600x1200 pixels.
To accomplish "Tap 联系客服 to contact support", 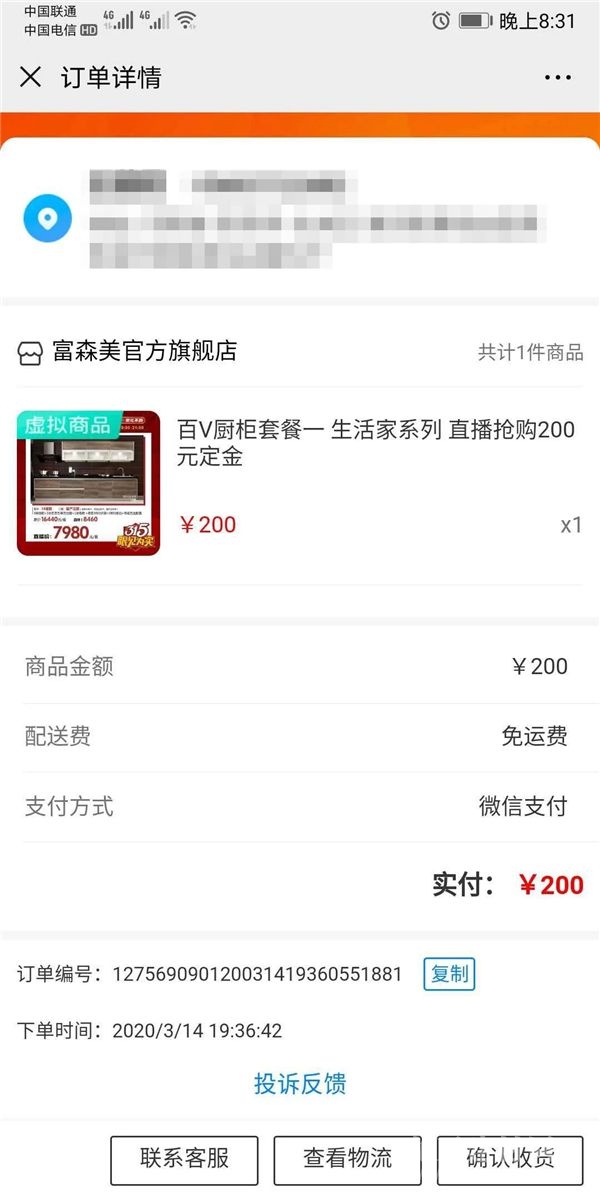I will pos(184,1160).
